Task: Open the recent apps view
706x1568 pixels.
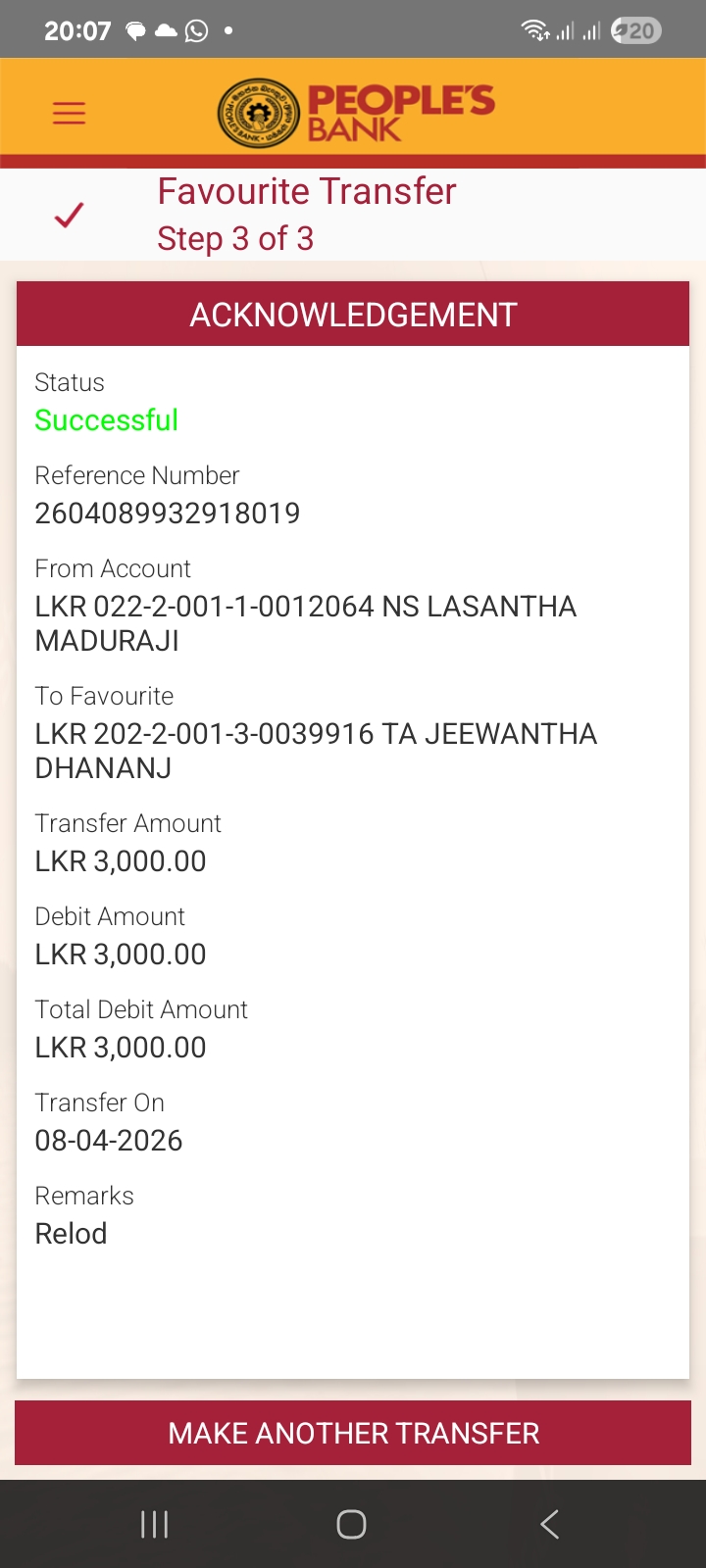Action: point(154,1524)
